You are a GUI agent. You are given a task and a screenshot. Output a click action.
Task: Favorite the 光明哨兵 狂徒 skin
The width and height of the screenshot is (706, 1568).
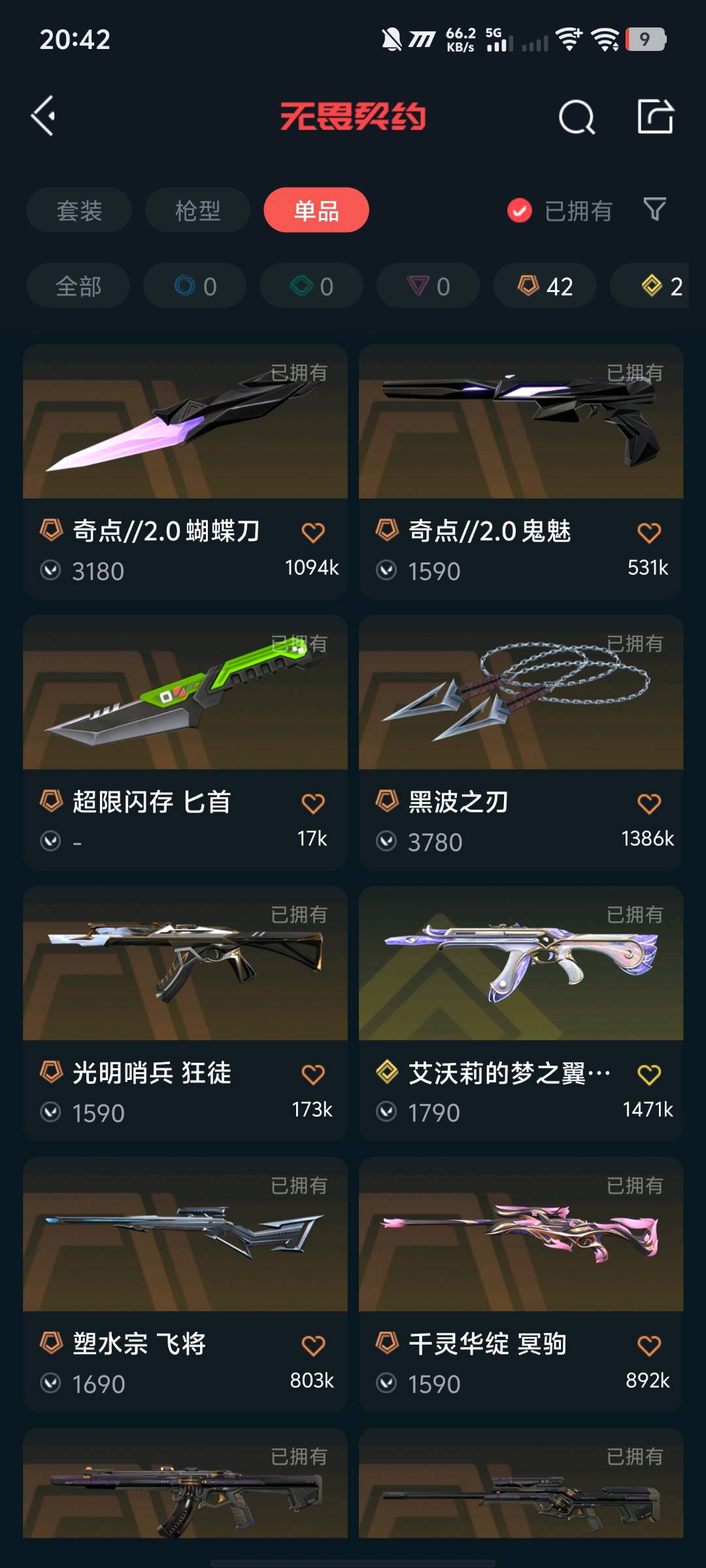click(313, 1075)
